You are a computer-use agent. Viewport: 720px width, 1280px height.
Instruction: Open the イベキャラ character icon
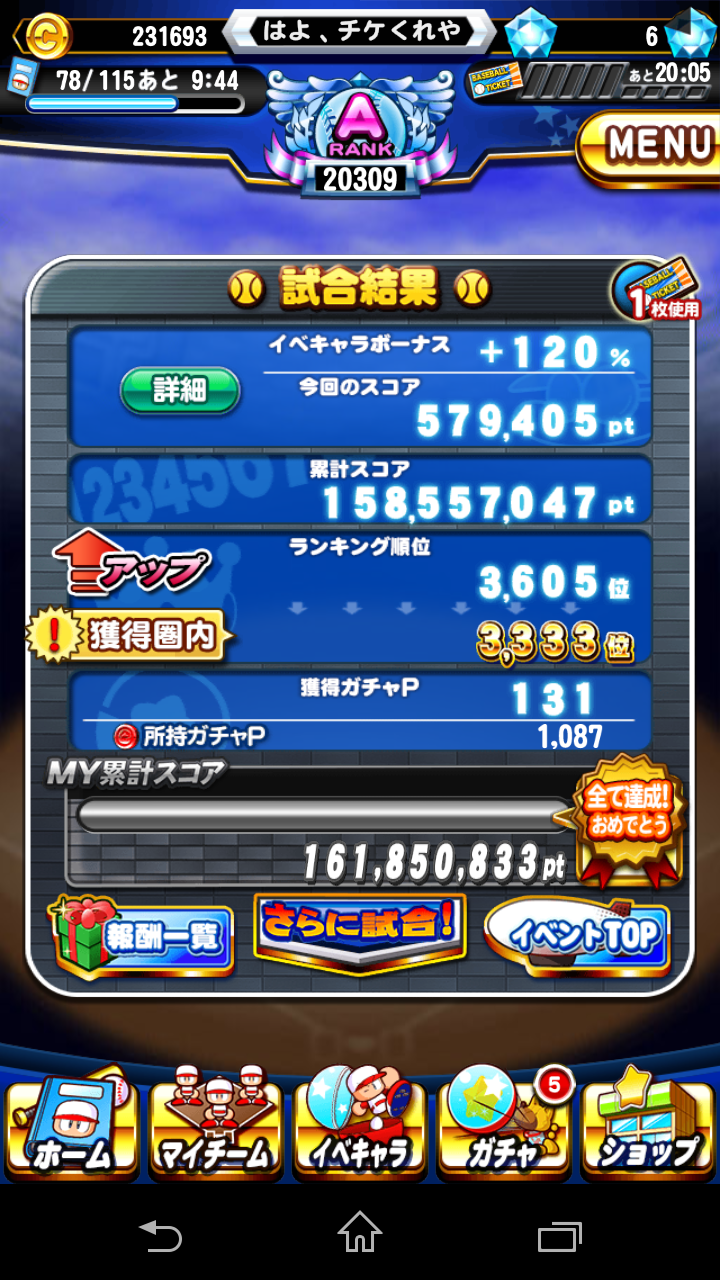[358, 1130]
